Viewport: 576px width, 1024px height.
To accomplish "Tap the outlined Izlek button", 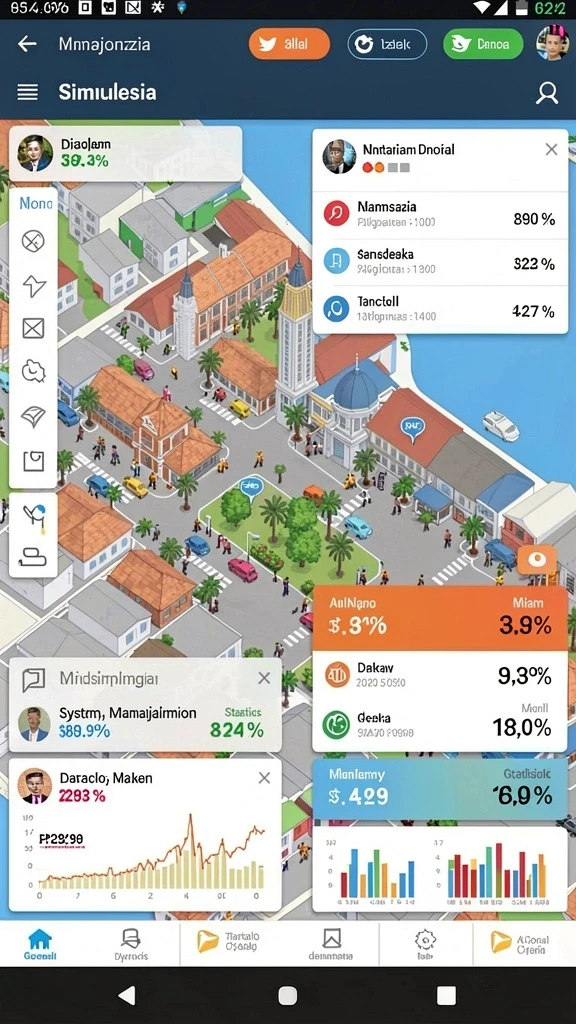I will (387, 44).
